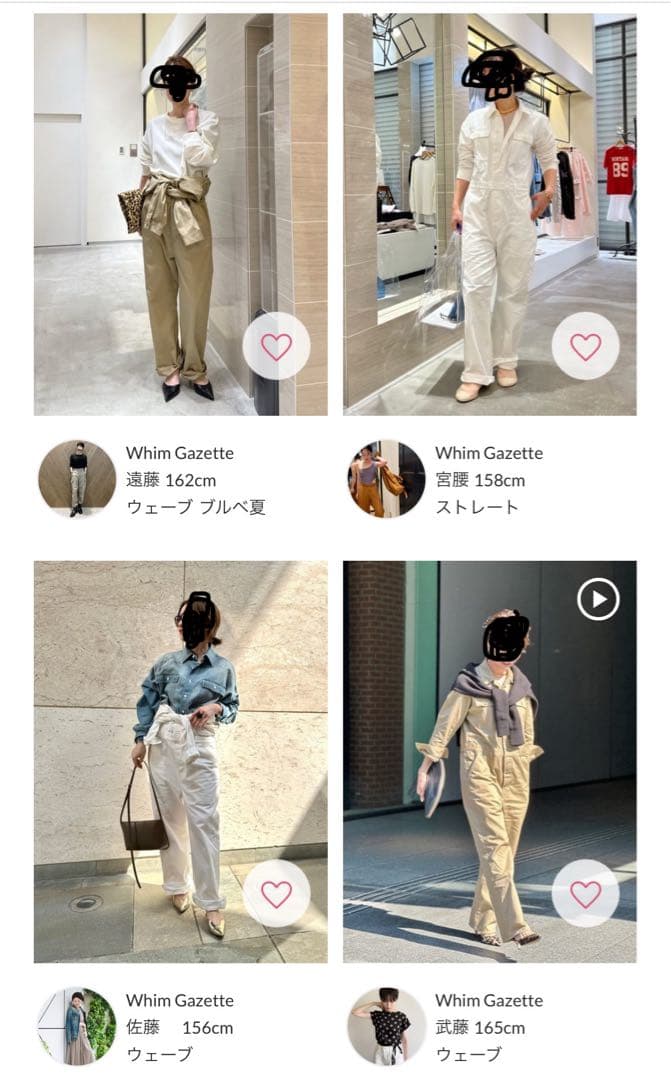Like 佐藤's denim shirt outfit photo
671x1080 pixels.
(x=276, y=893)
